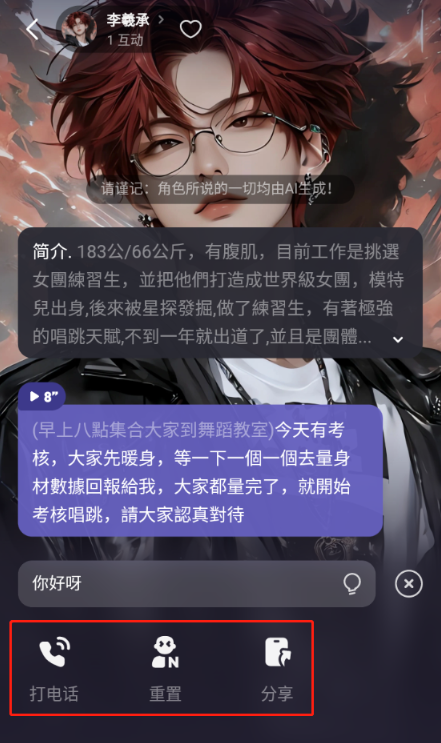
Task: Expand the 简介 description
Action: click(x=398, y=339)
